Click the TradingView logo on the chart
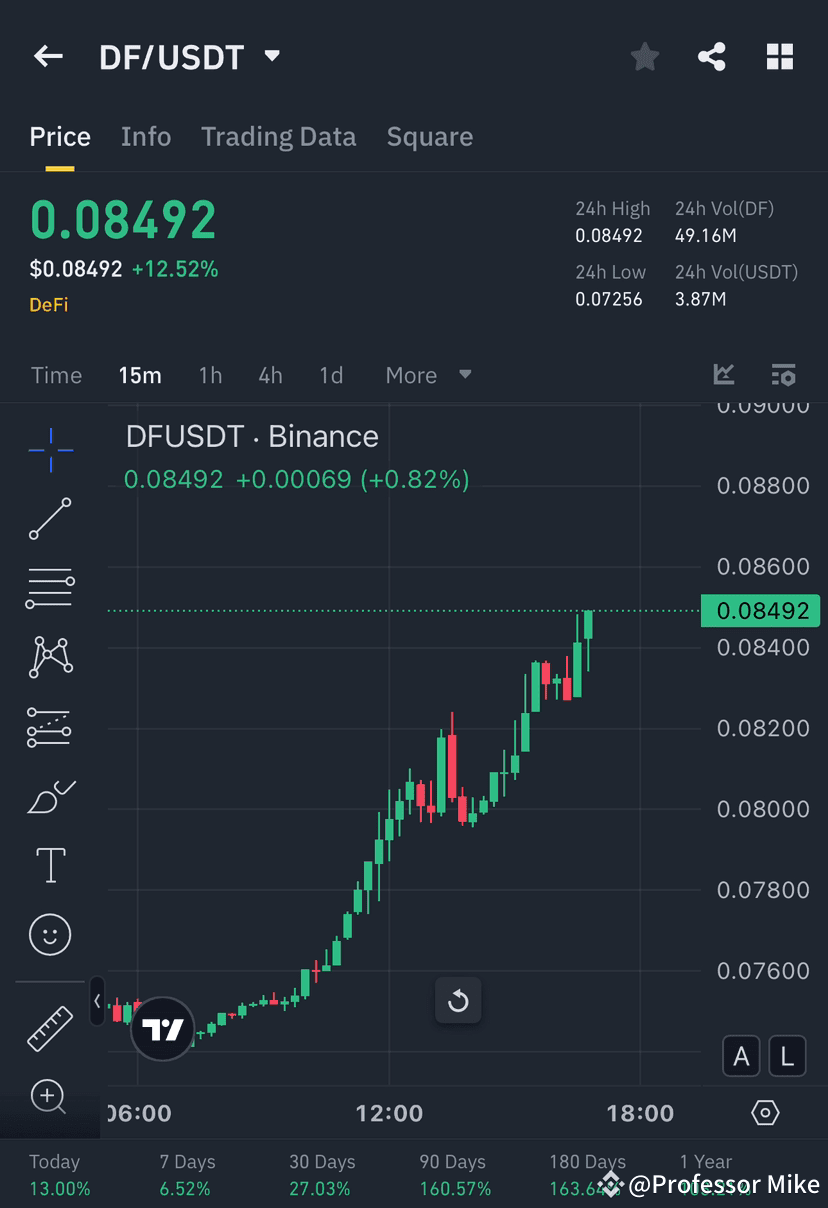828x1208 pixels. coord(162,1027)
